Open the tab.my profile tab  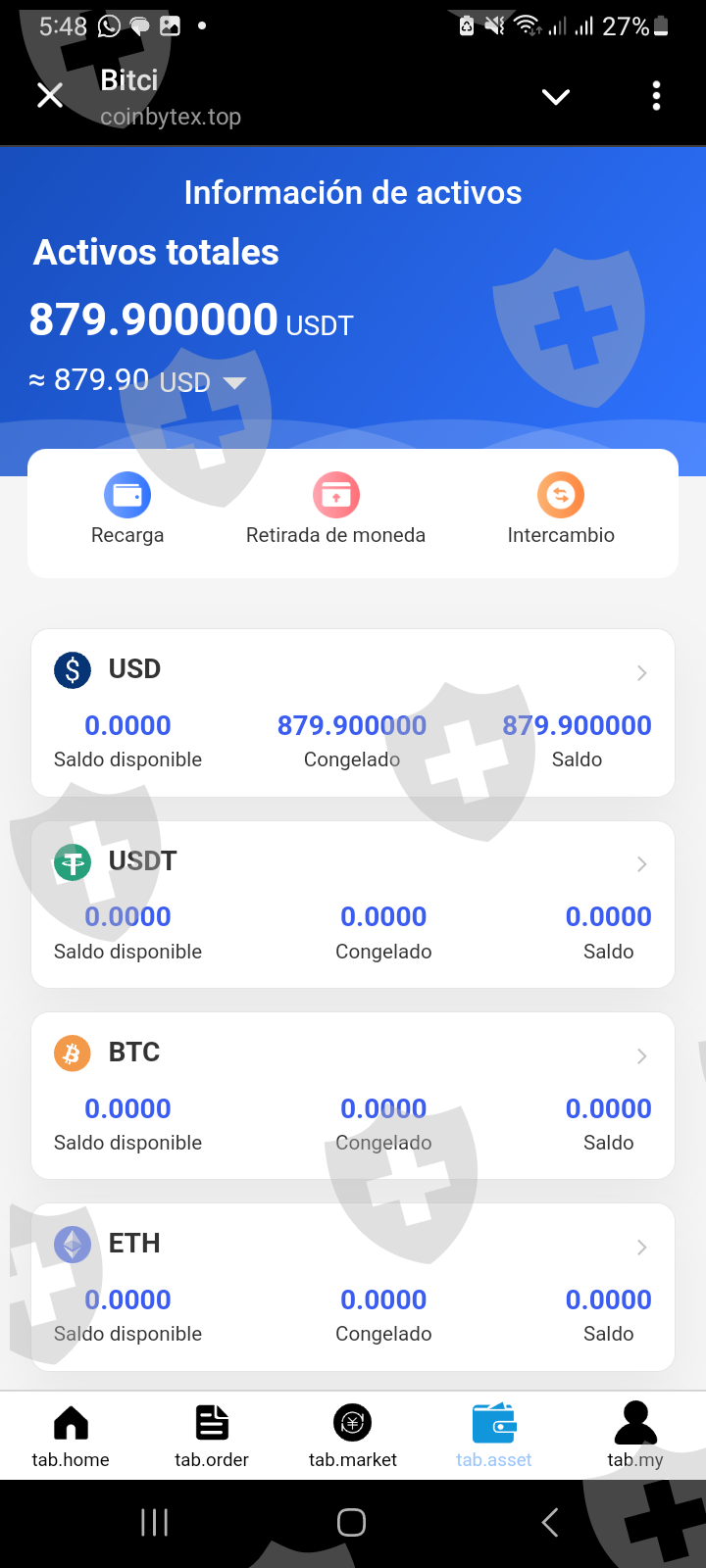coord(635,1436)
